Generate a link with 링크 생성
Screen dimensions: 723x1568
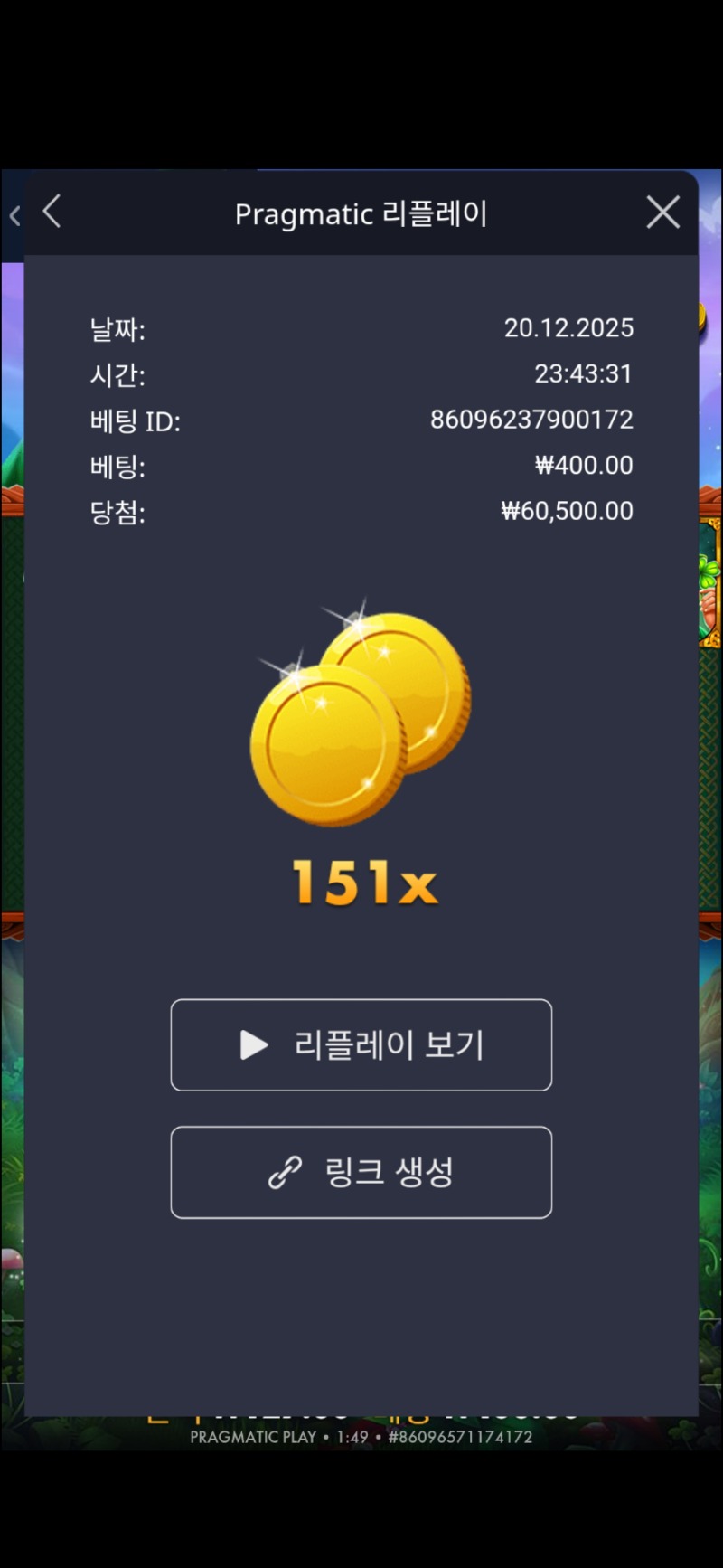click(361, 1172)
